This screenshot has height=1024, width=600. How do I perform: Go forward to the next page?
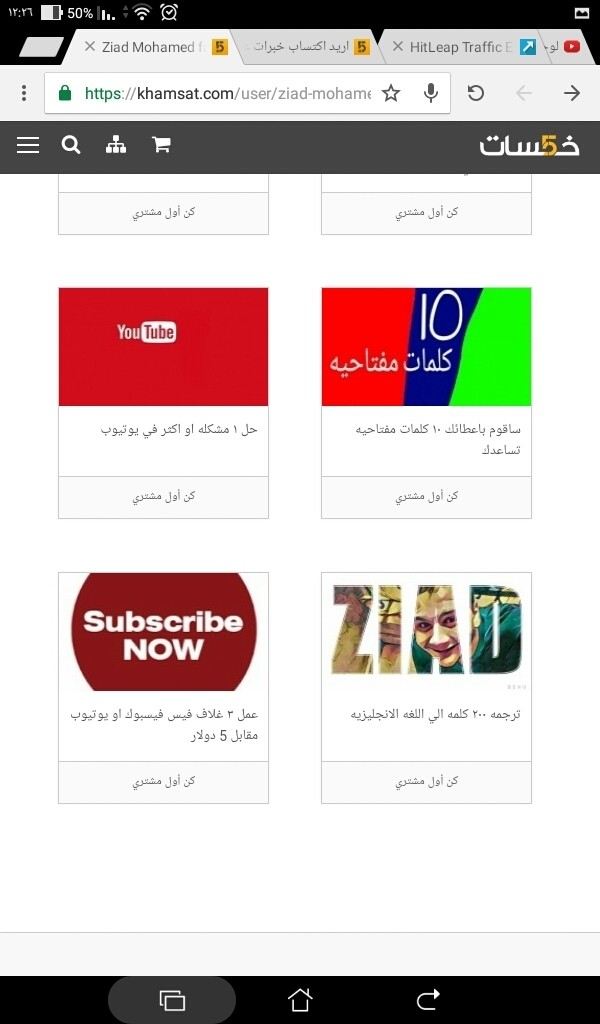(571, 93)
